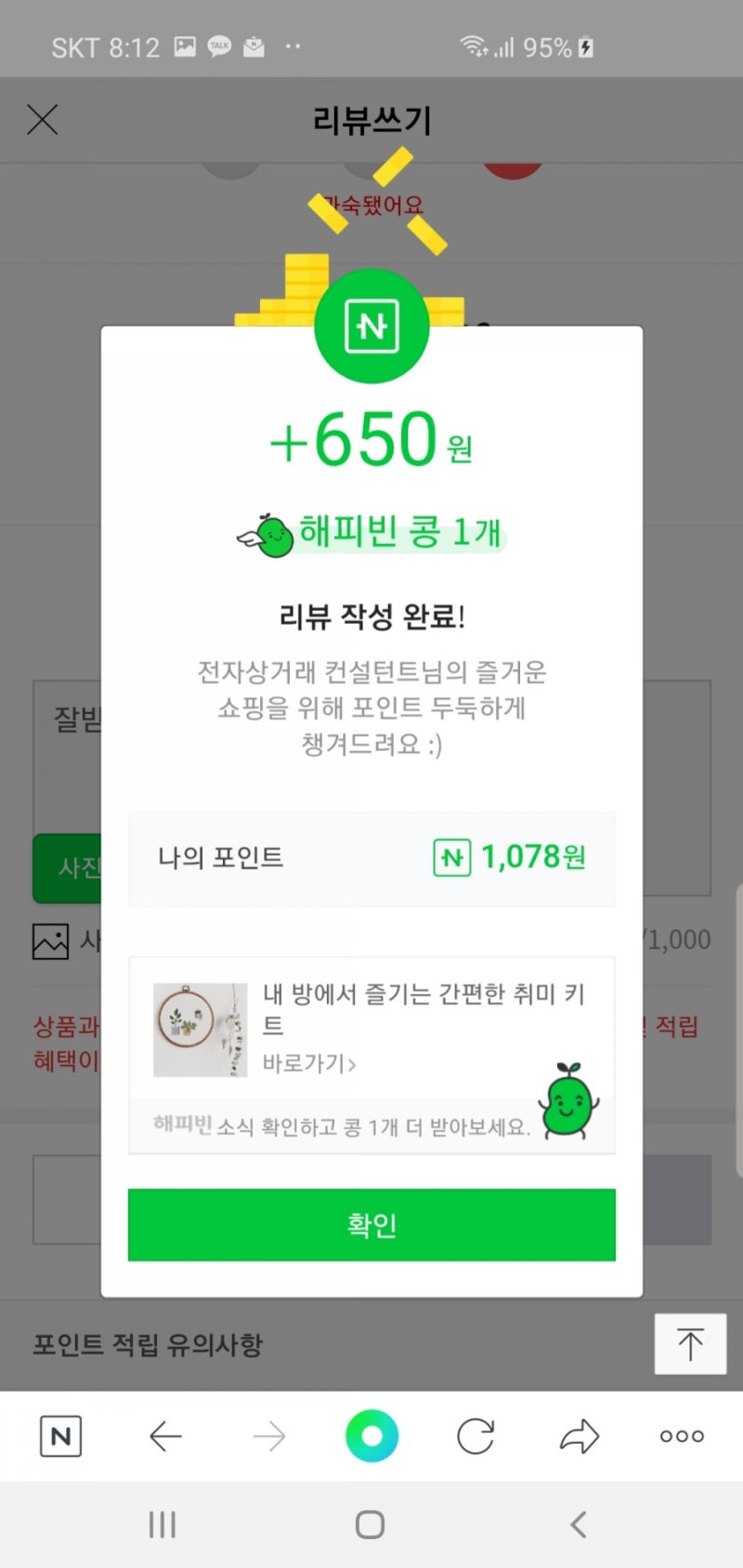The height and width of the screenshot is (1568, 743).
Task: Open the browser's three-dot more menu
Action: (682, 1436)
